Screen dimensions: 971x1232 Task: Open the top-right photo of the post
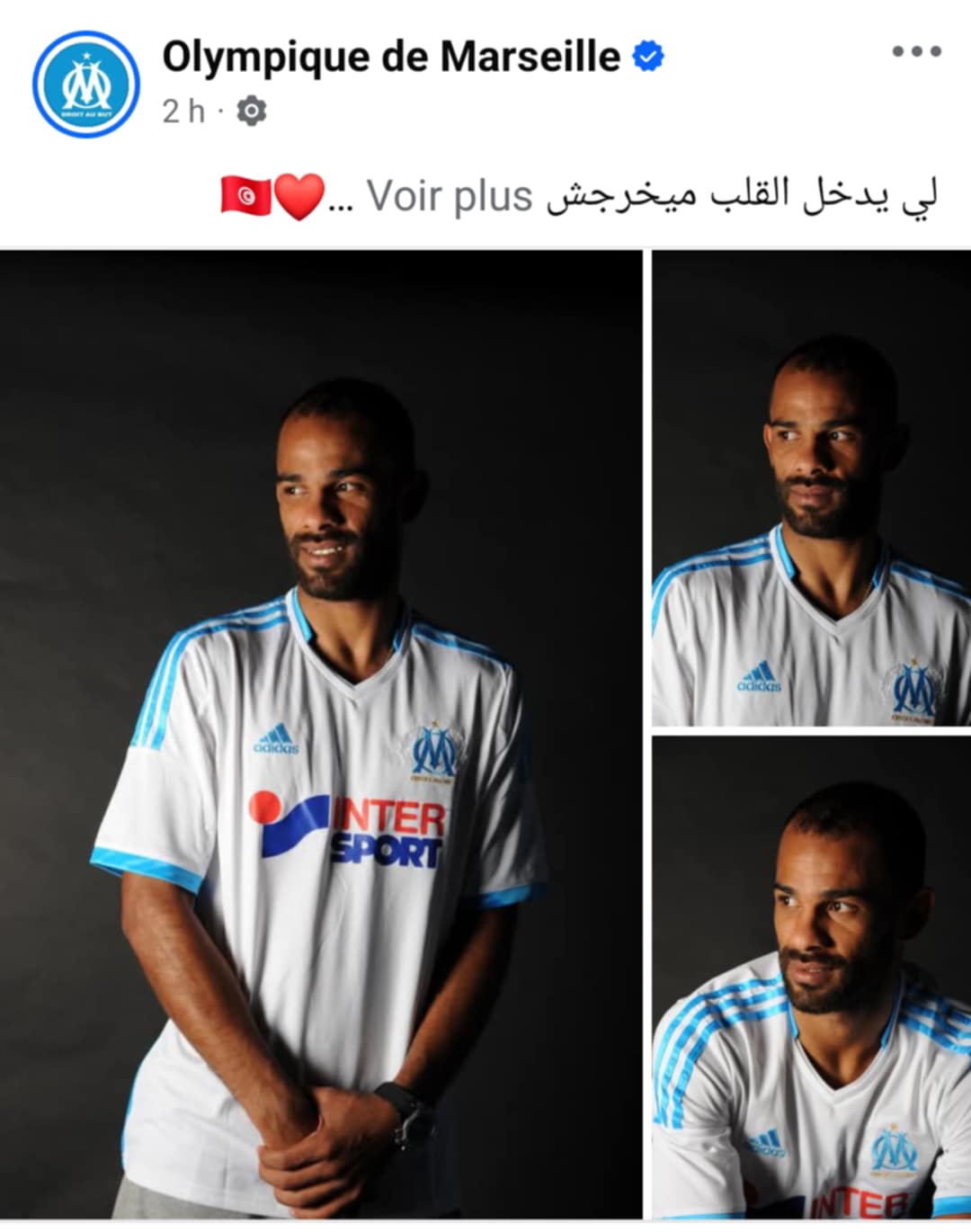click(811, 488)
